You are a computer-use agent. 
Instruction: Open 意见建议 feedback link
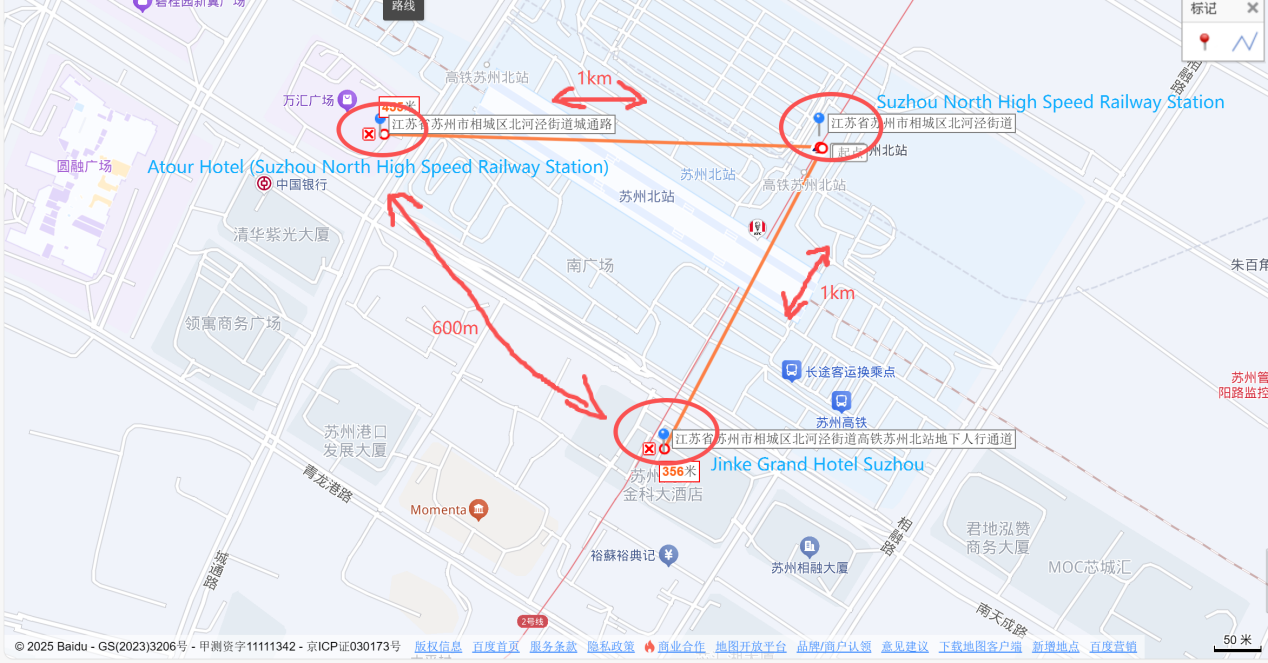pos(904,647)
